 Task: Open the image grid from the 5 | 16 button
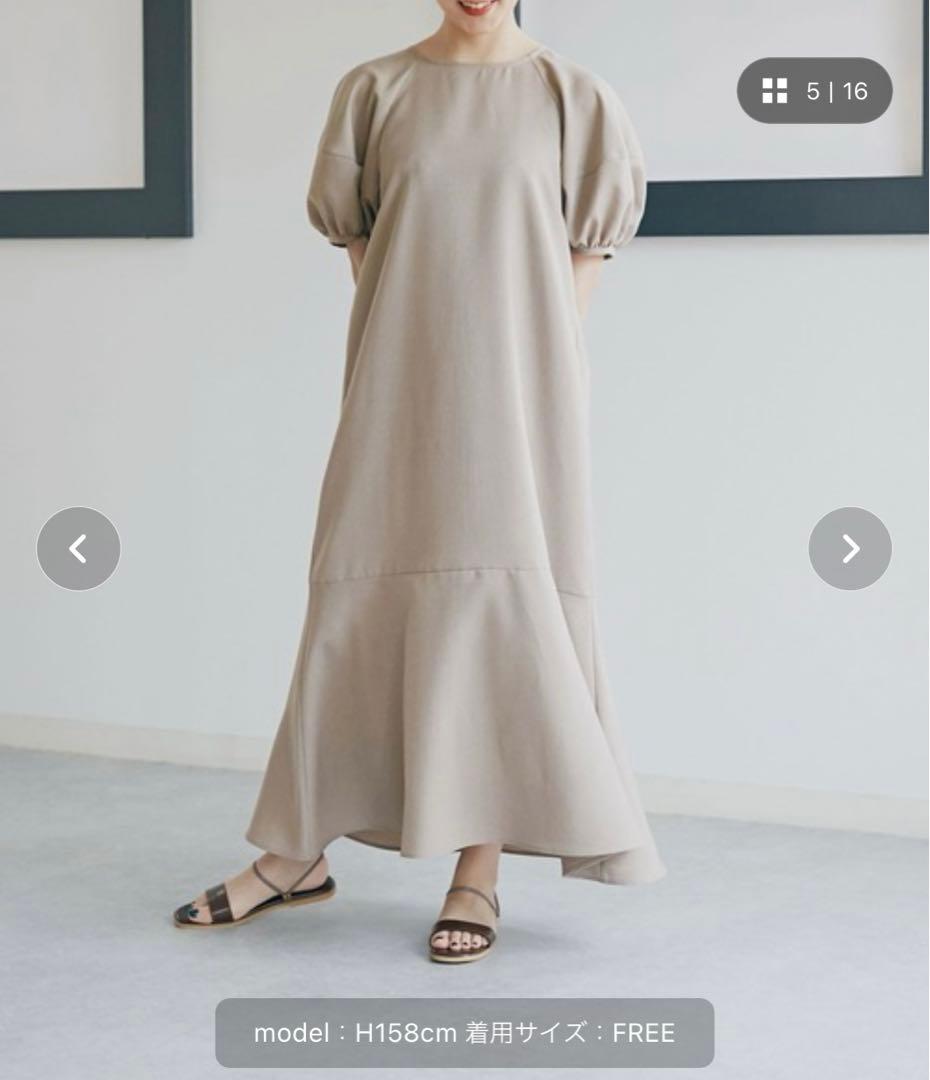click(814, 91)
